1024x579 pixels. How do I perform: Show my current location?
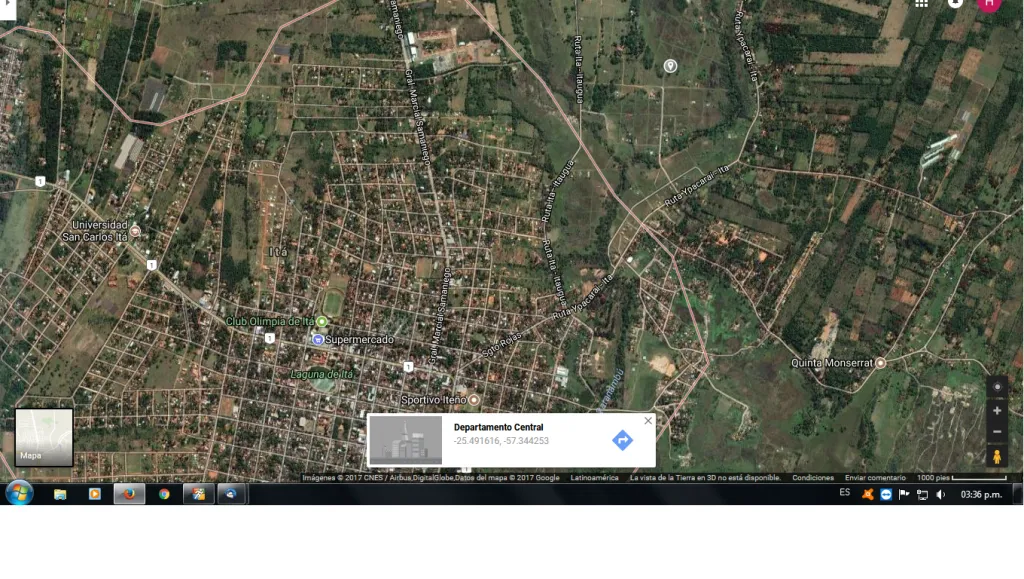997,386
